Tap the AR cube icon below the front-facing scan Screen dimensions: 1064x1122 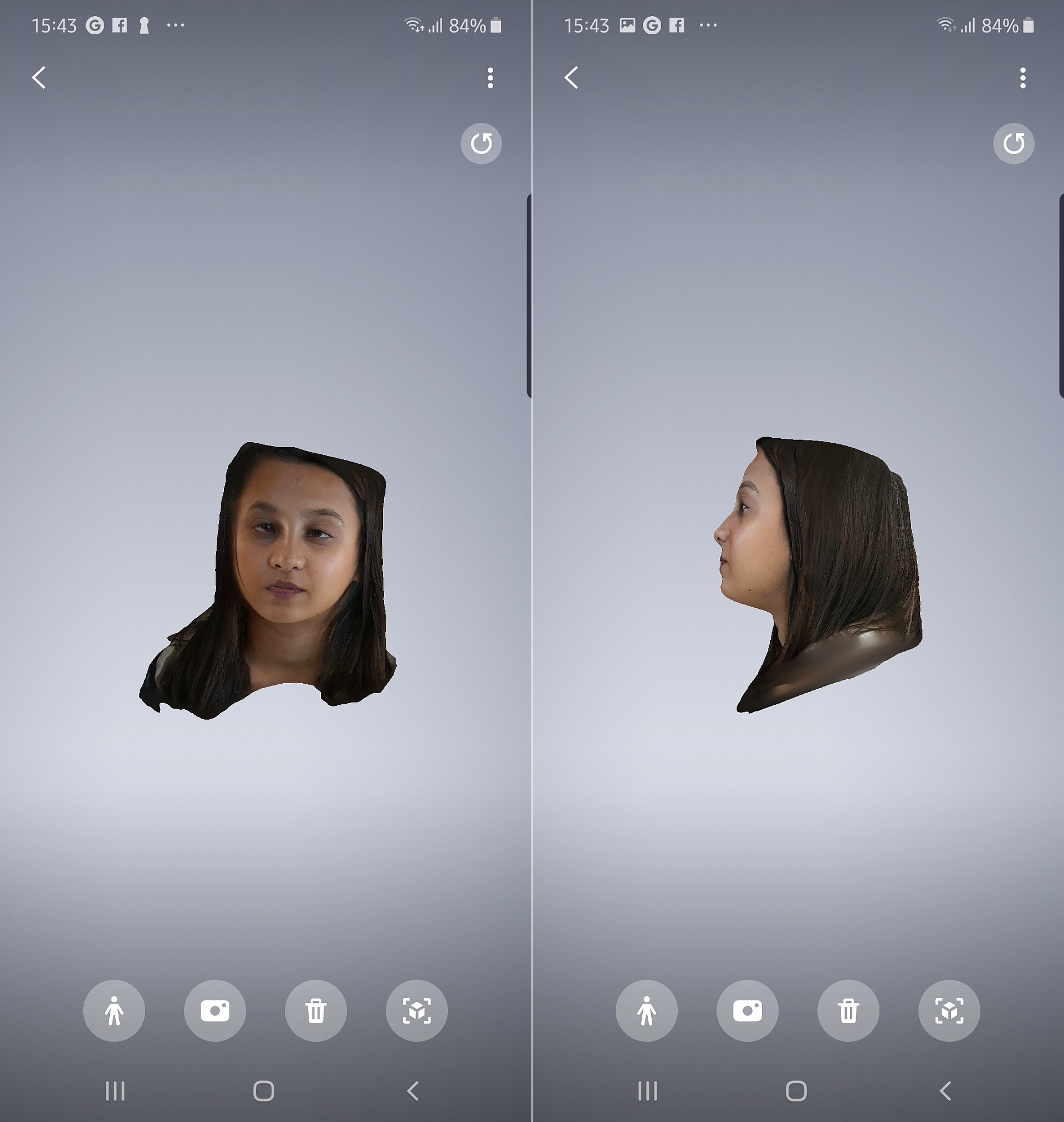click(x=416, y=1011)
